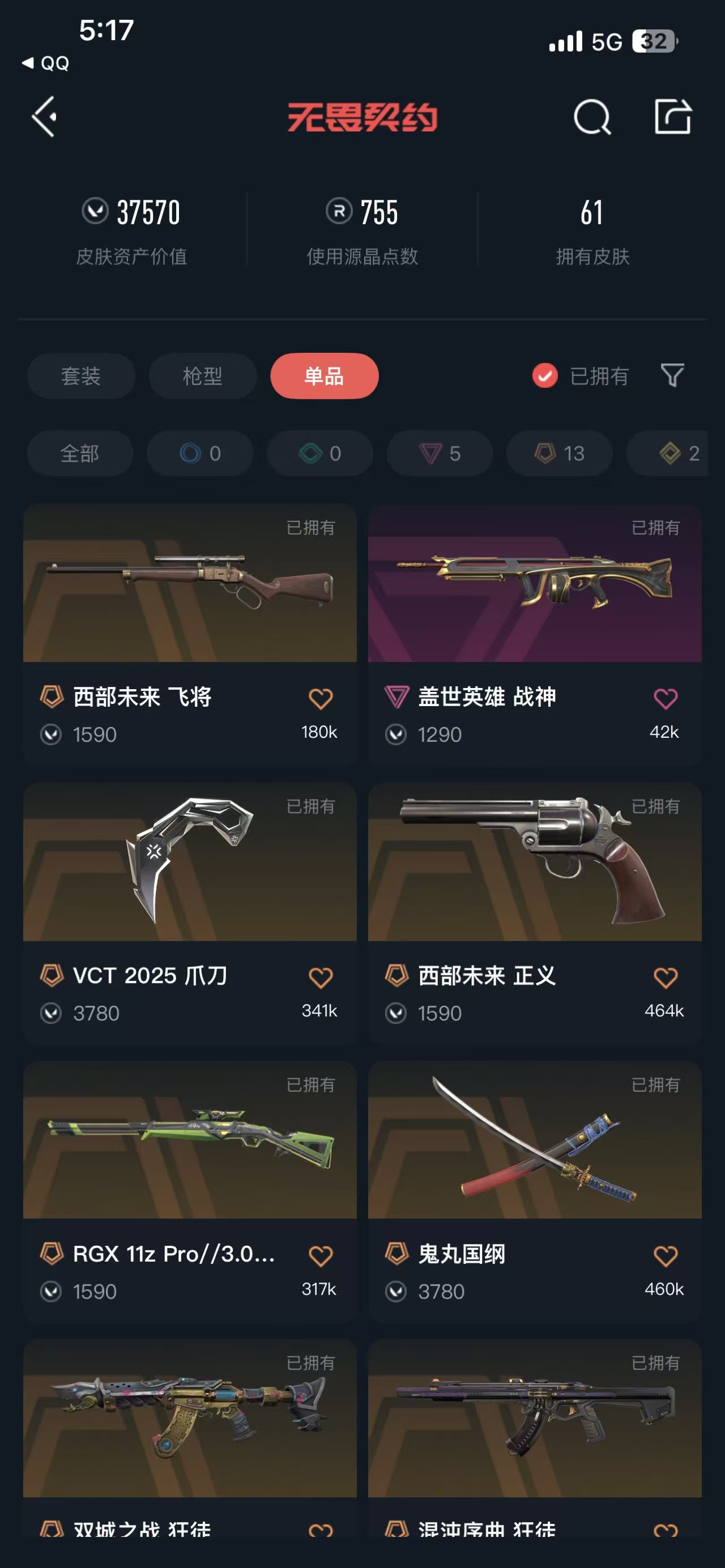Image resolution: width=725 pixels, height=1568 pixels.
Task: Favorite the 盖世英雄 战神 skin
Action: 665,699
